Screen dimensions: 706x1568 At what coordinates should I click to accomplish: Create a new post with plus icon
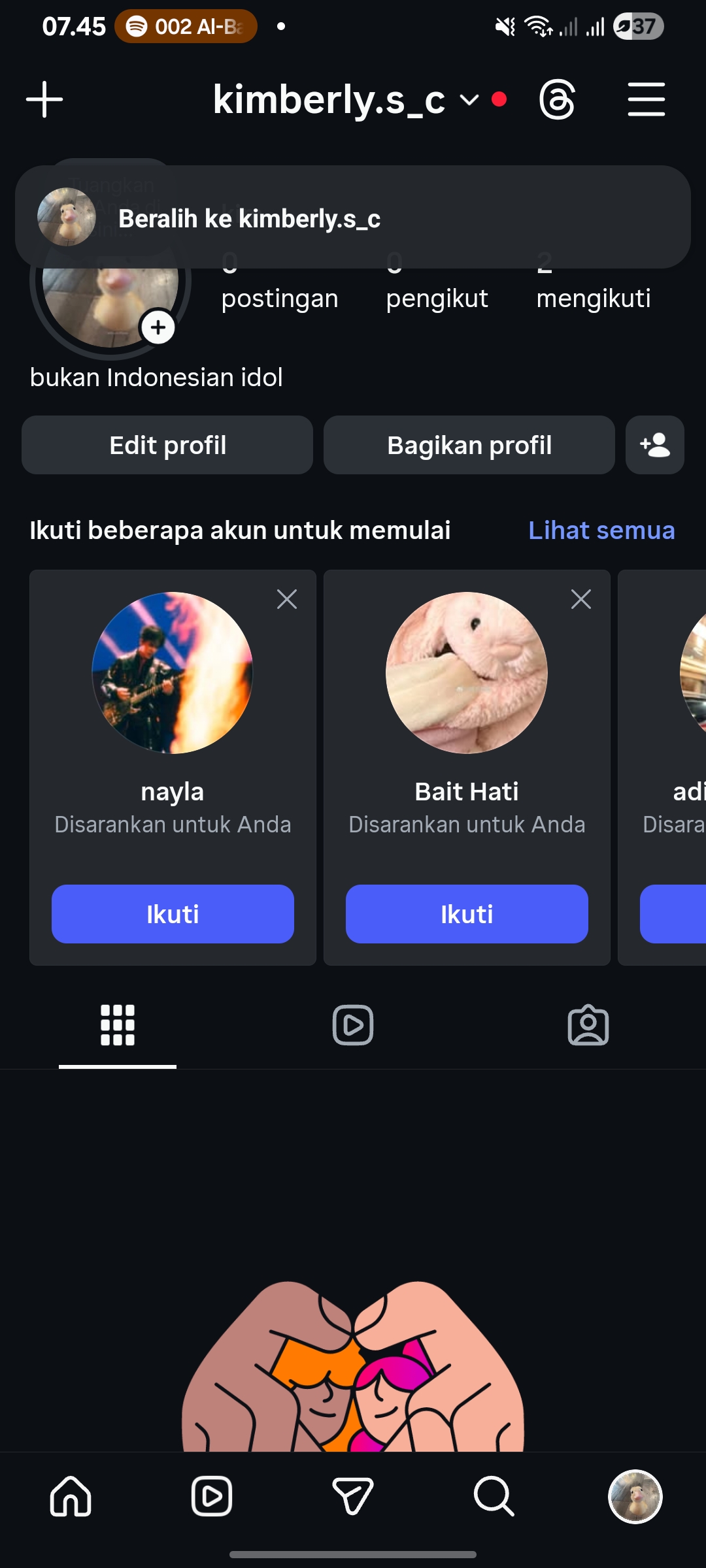pyautogui.click(x=44, y=99)
